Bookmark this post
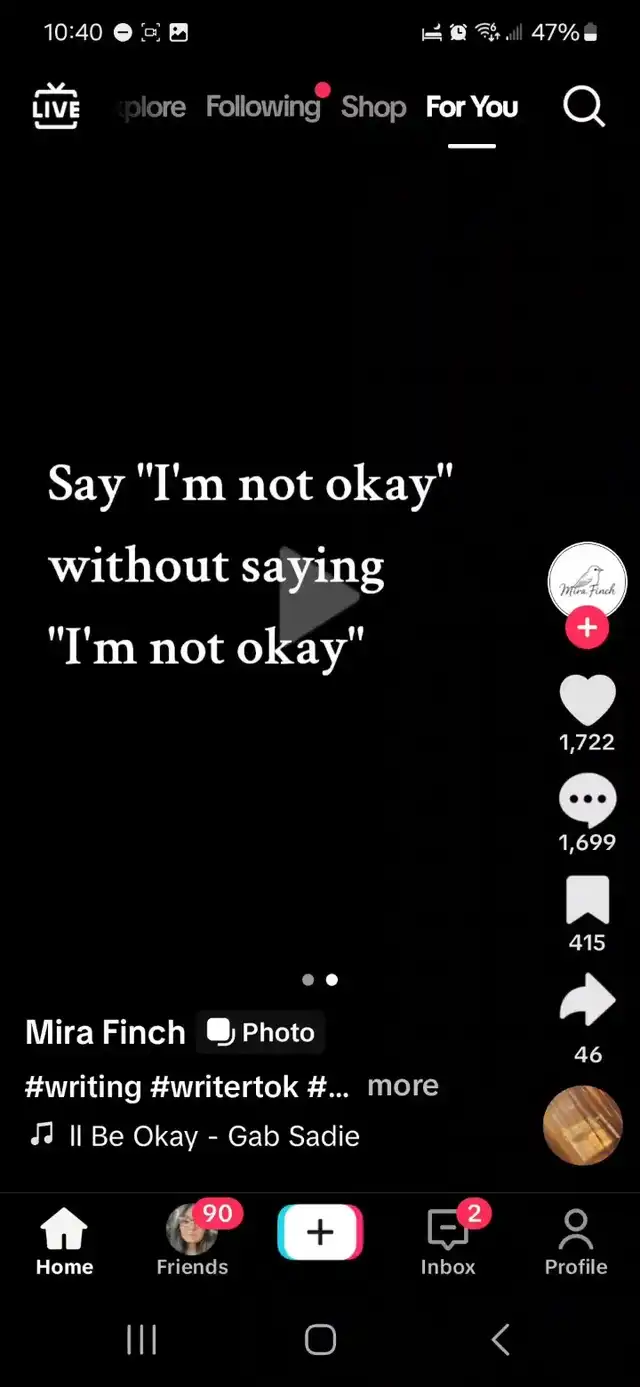This screenshot has height=1387, width=640. [x=587, y=900]
